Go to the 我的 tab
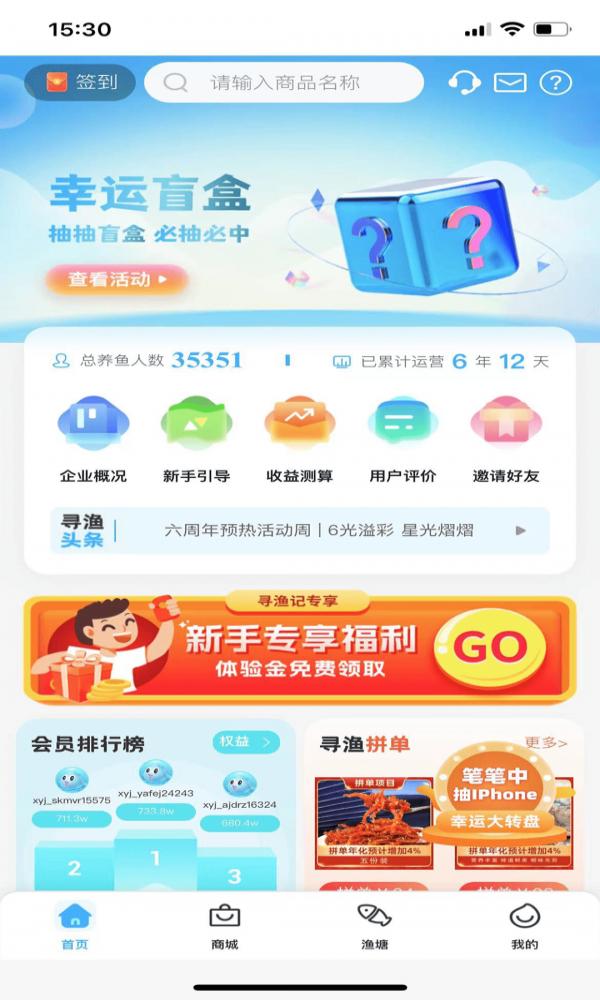This screenshot has height=1000, width=600. pyautogui.click(x=524, y=926)
